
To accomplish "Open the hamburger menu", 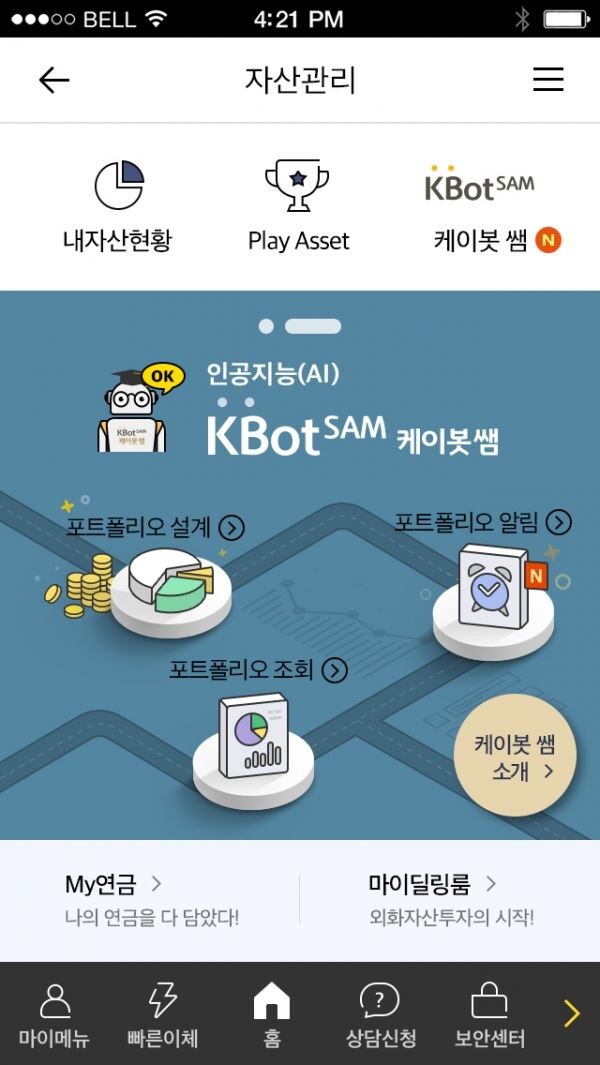I will [548, 80].
